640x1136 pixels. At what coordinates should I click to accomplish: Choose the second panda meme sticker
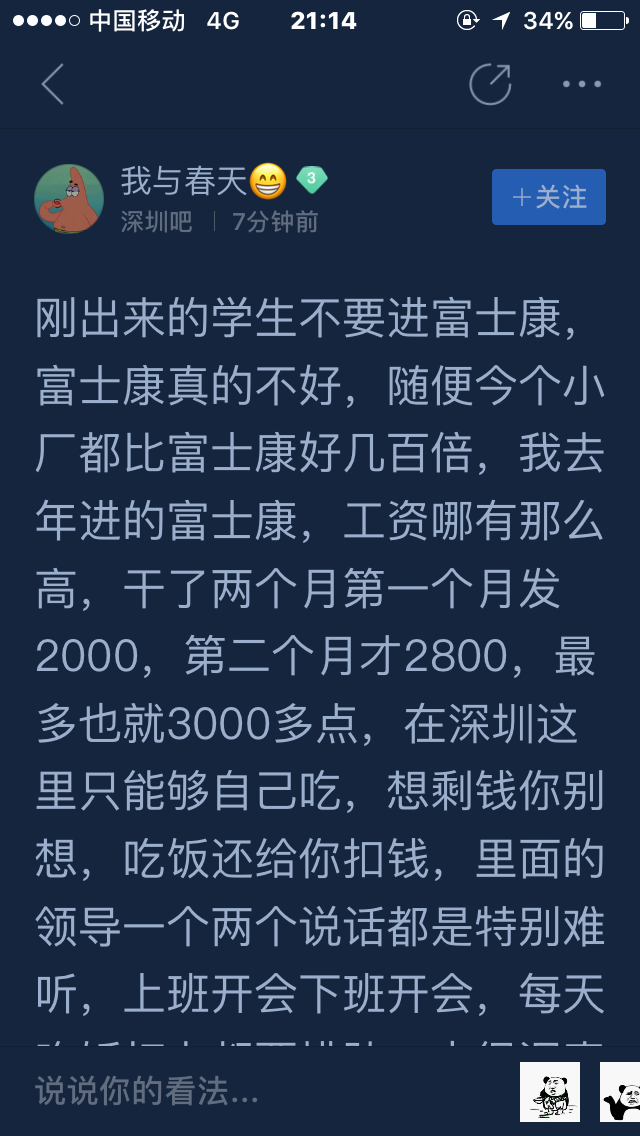click(x=620, y=1092)
